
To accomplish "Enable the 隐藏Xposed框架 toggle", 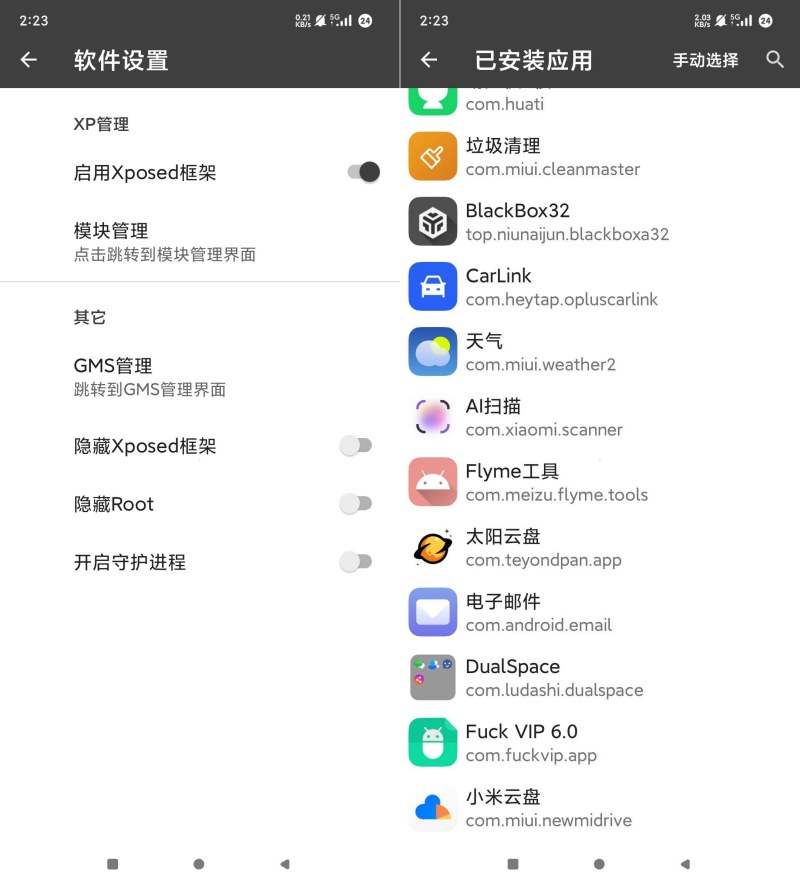I will point(356,445).
